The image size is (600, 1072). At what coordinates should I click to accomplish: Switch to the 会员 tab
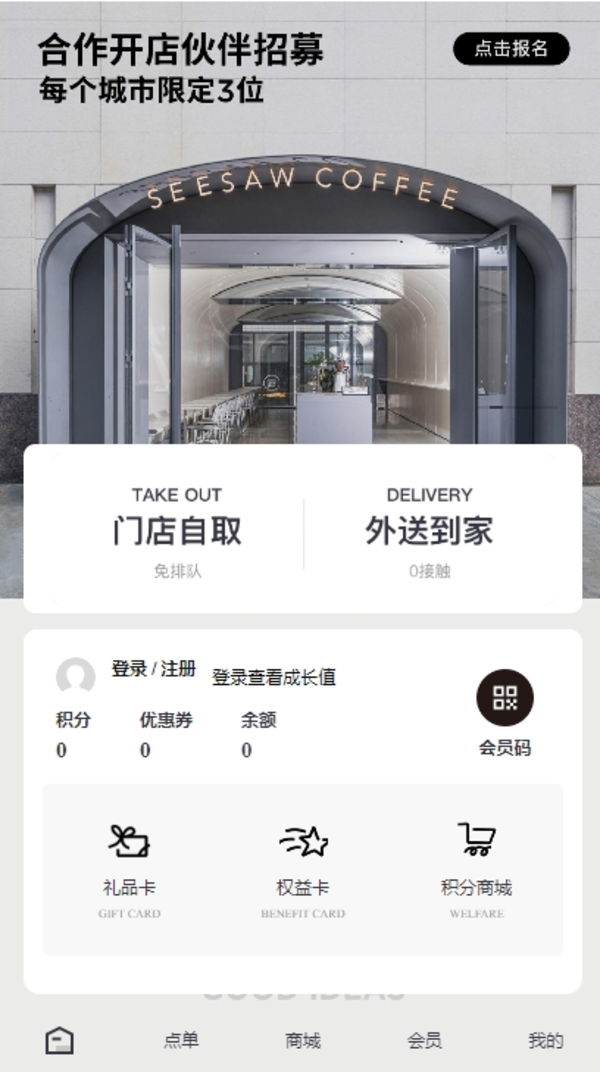[x=424, y=1041]
